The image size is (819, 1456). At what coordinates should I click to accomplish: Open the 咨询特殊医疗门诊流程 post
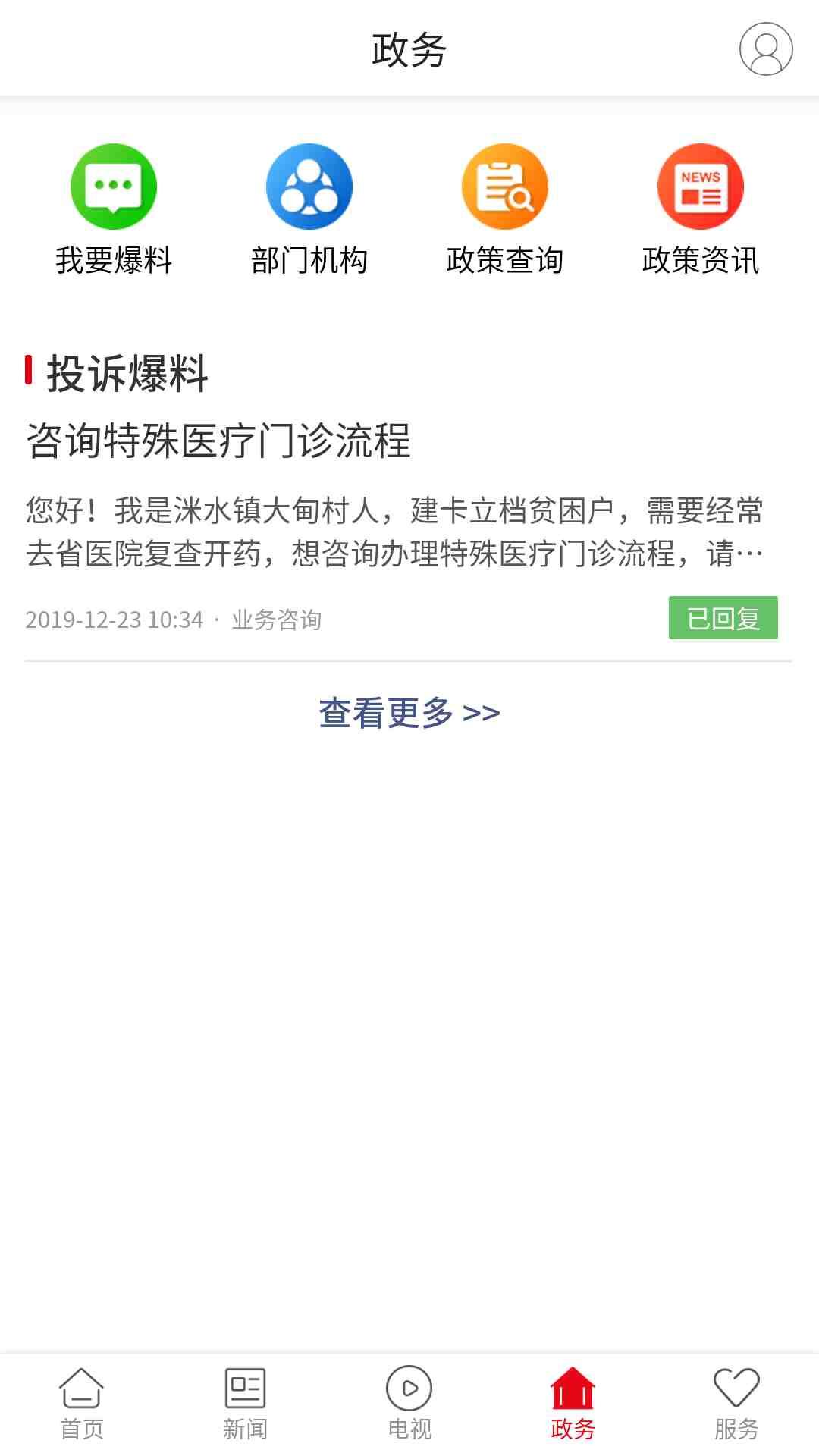click(218, 441)
